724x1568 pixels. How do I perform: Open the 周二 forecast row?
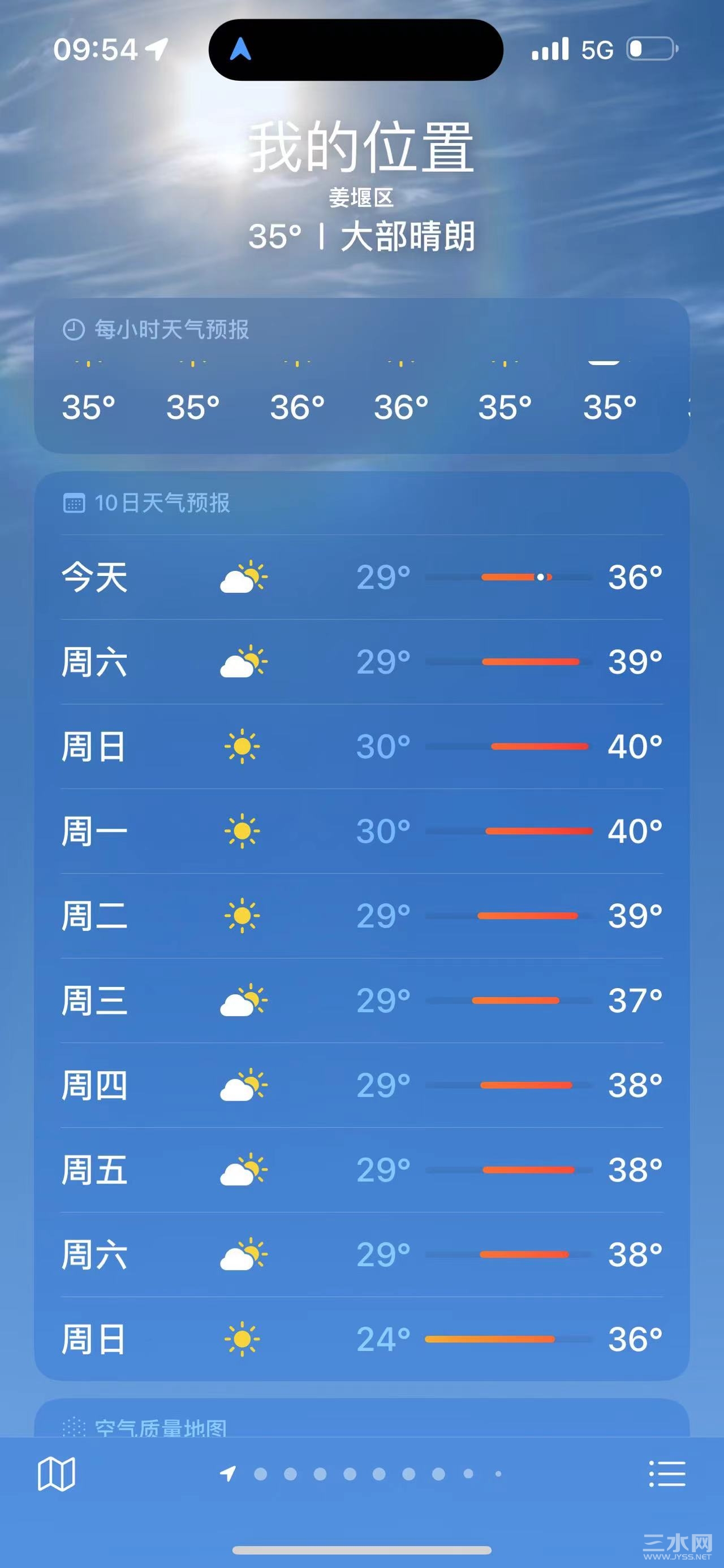click(361, 916)
